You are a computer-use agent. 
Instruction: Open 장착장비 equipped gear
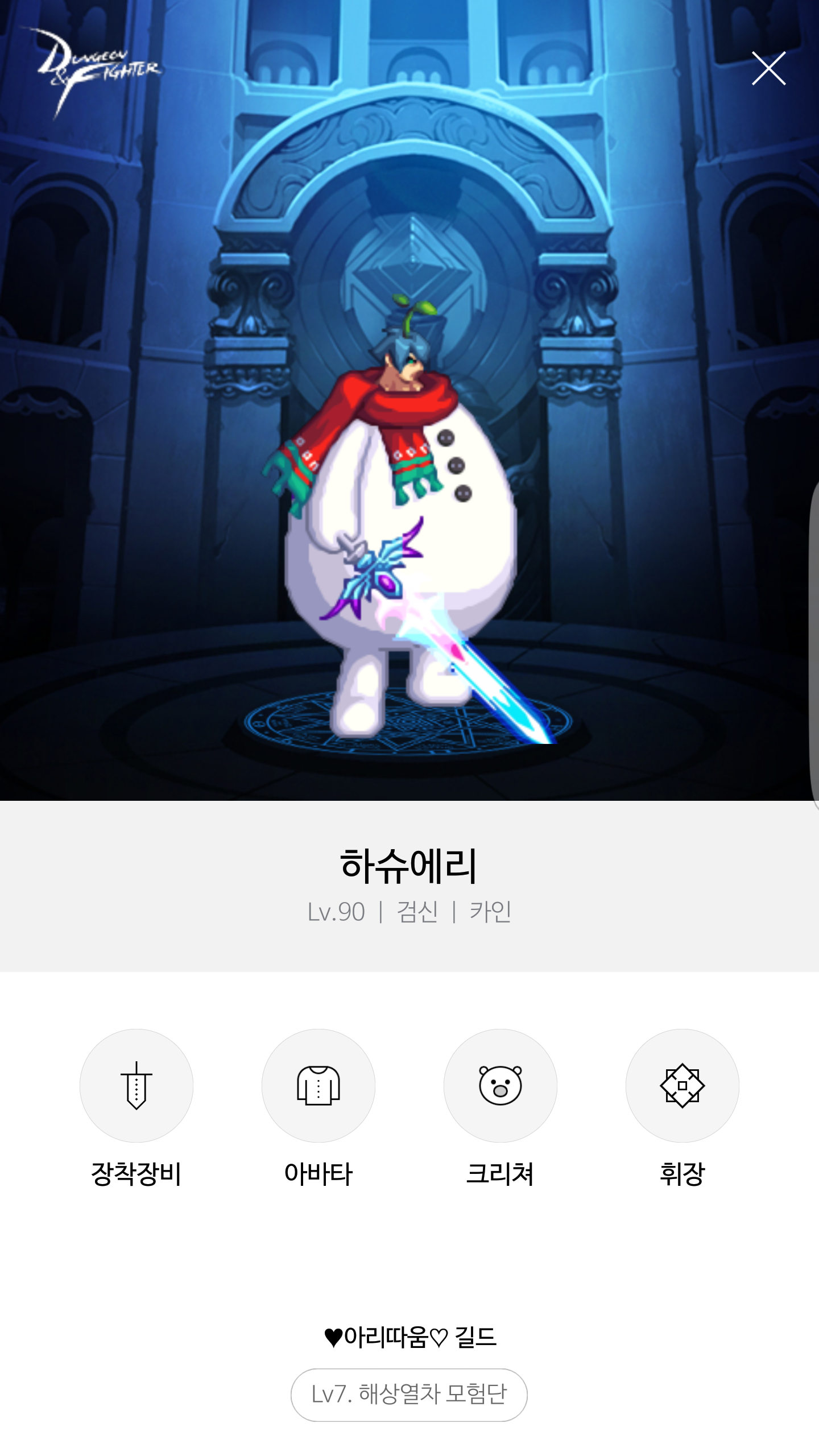[136, 1085]
